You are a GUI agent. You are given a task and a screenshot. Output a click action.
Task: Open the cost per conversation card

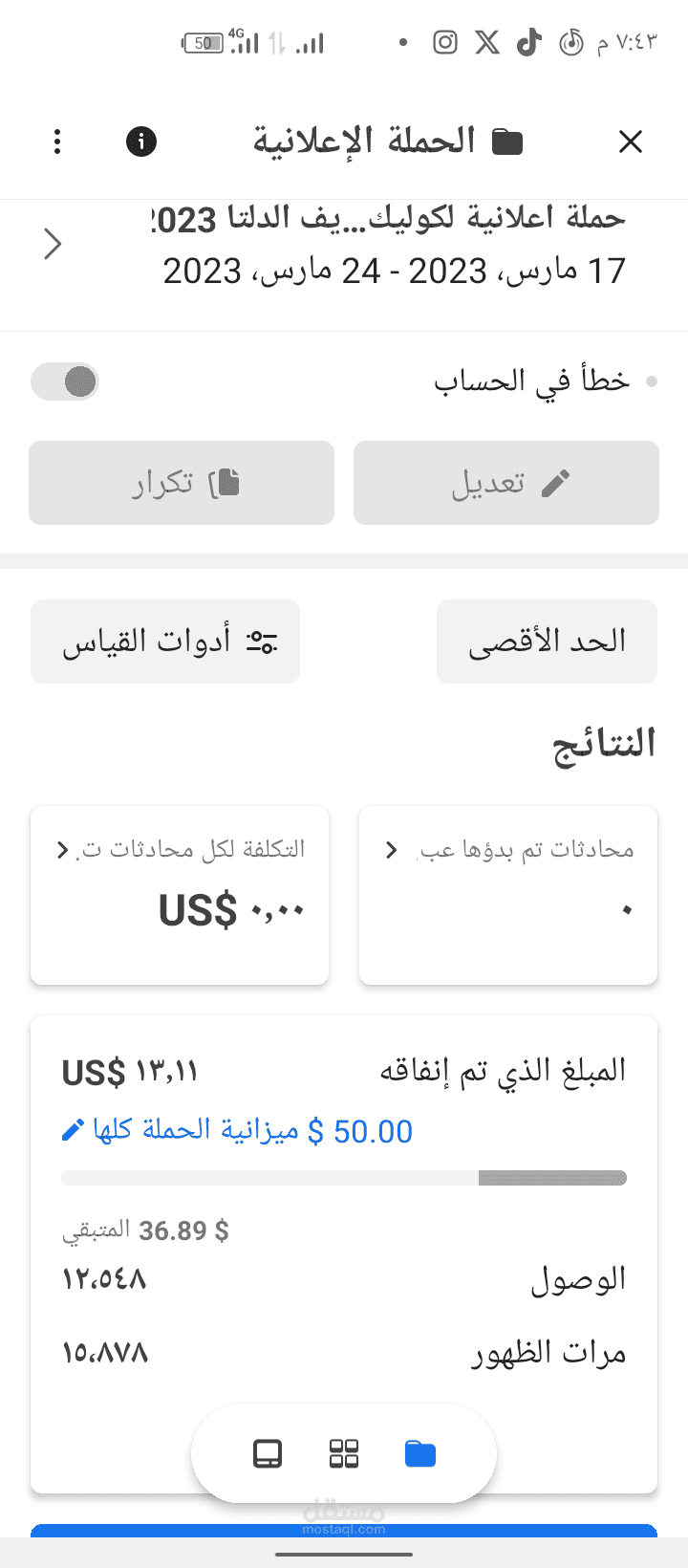click(x=180, y=895)
